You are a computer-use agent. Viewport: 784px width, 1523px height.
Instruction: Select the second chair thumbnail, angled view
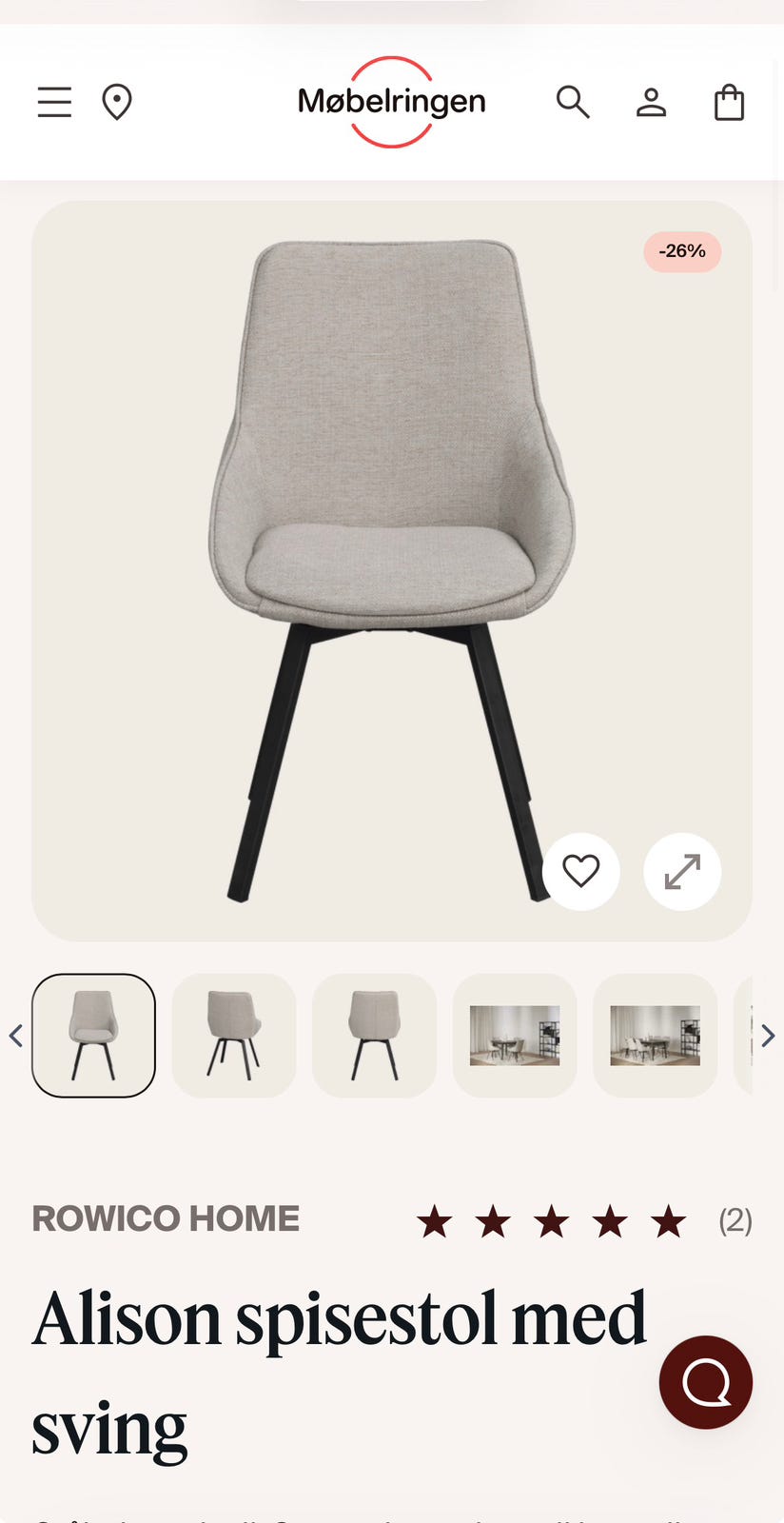[234, 1036]
